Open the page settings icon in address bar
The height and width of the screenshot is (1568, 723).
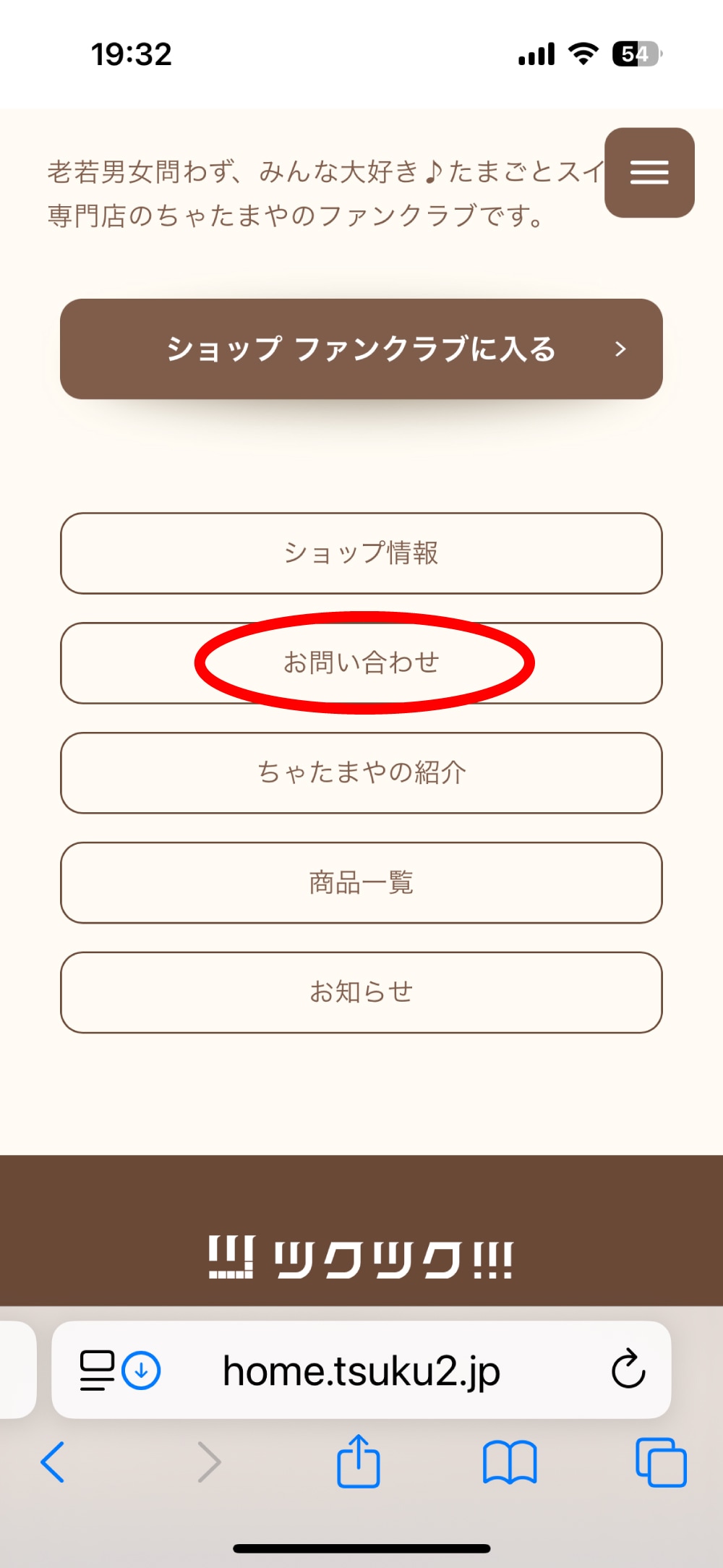pos(98,1370)
